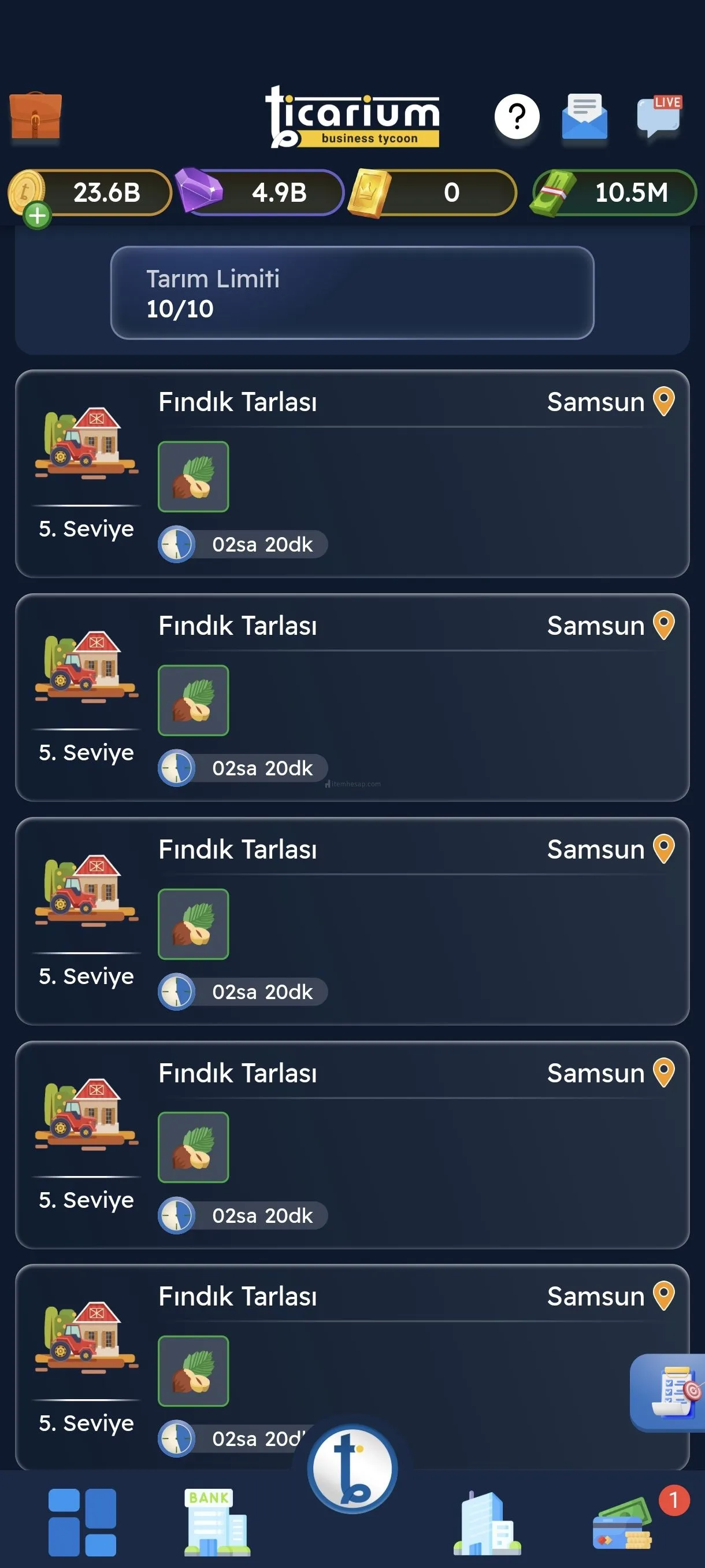This screenshot has width=705, height=1568.
Task: Switch to the buildings tab
Action: pos(487,1521)
